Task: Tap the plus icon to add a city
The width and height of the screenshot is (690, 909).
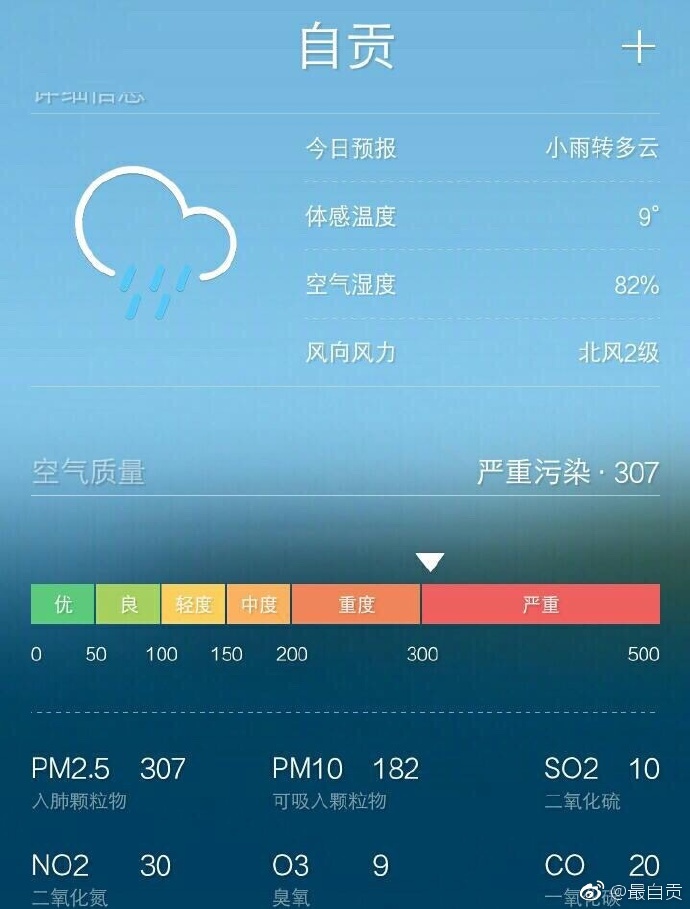Action: tap(638, 47)
